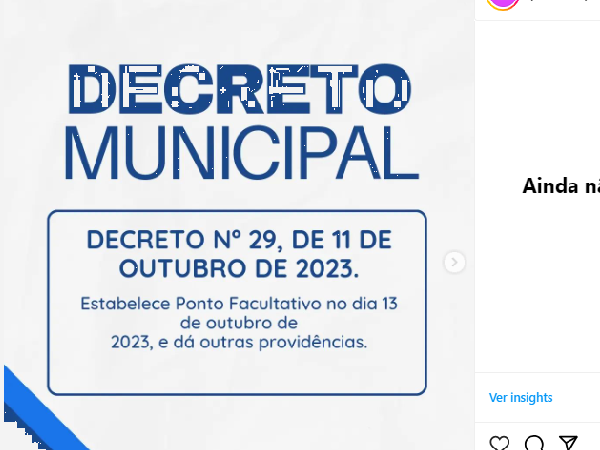
Task: Like this post
Action: pyautogui.click(x=499, y=443)
